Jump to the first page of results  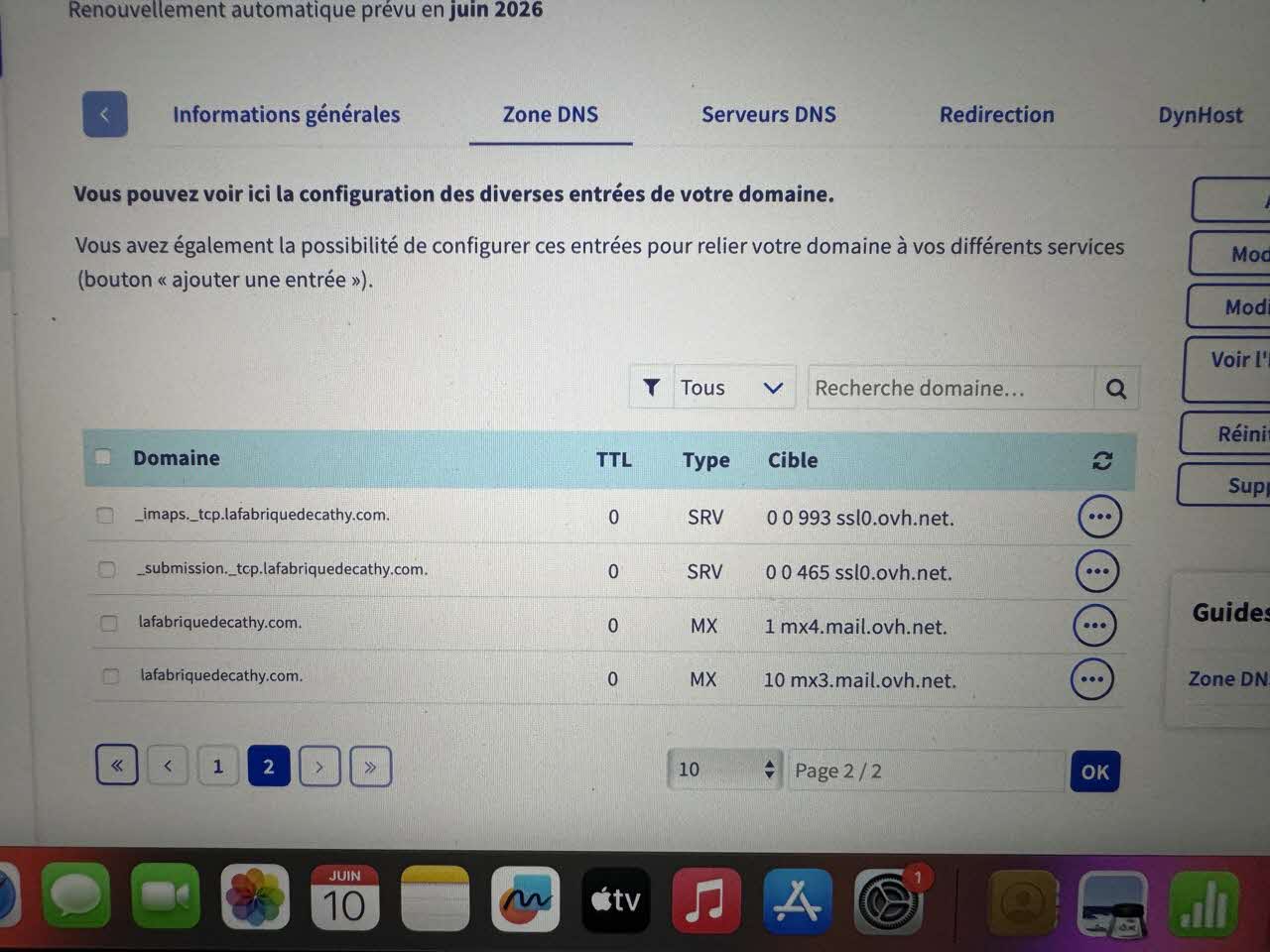[x=117, y=766]
